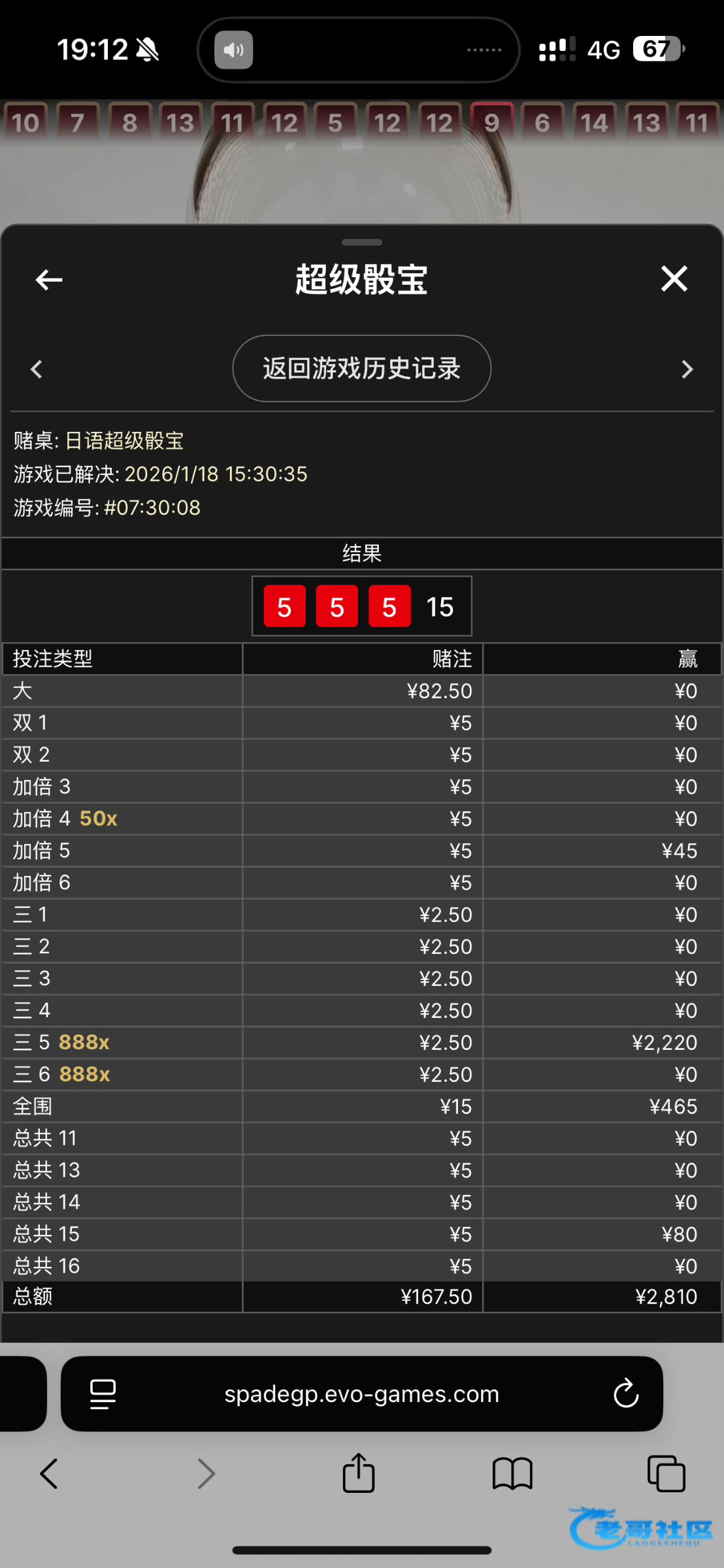
Task: Share this page from Safari
Action: tap(359, 1473)
